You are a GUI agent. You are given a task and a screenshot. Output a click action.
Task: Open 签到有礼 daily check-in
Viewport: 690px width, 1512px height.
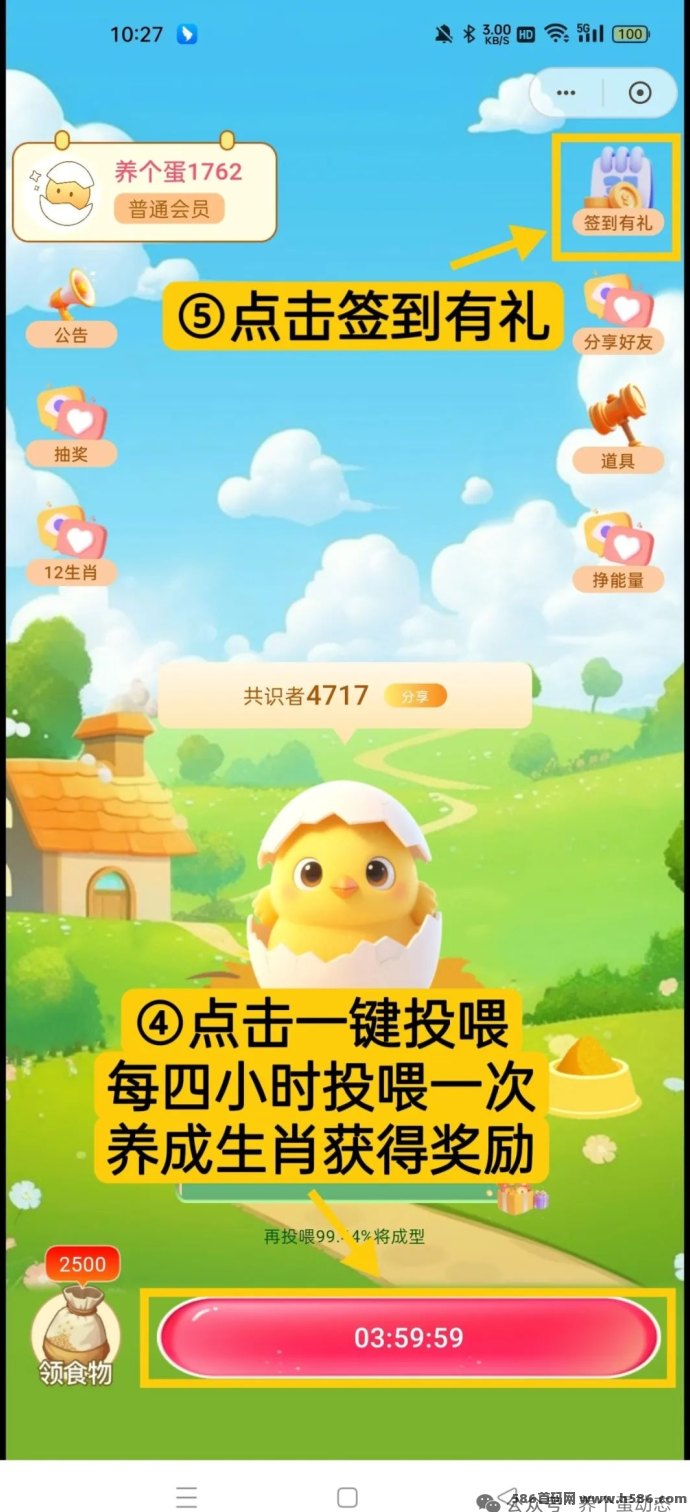tap(617, 197)
